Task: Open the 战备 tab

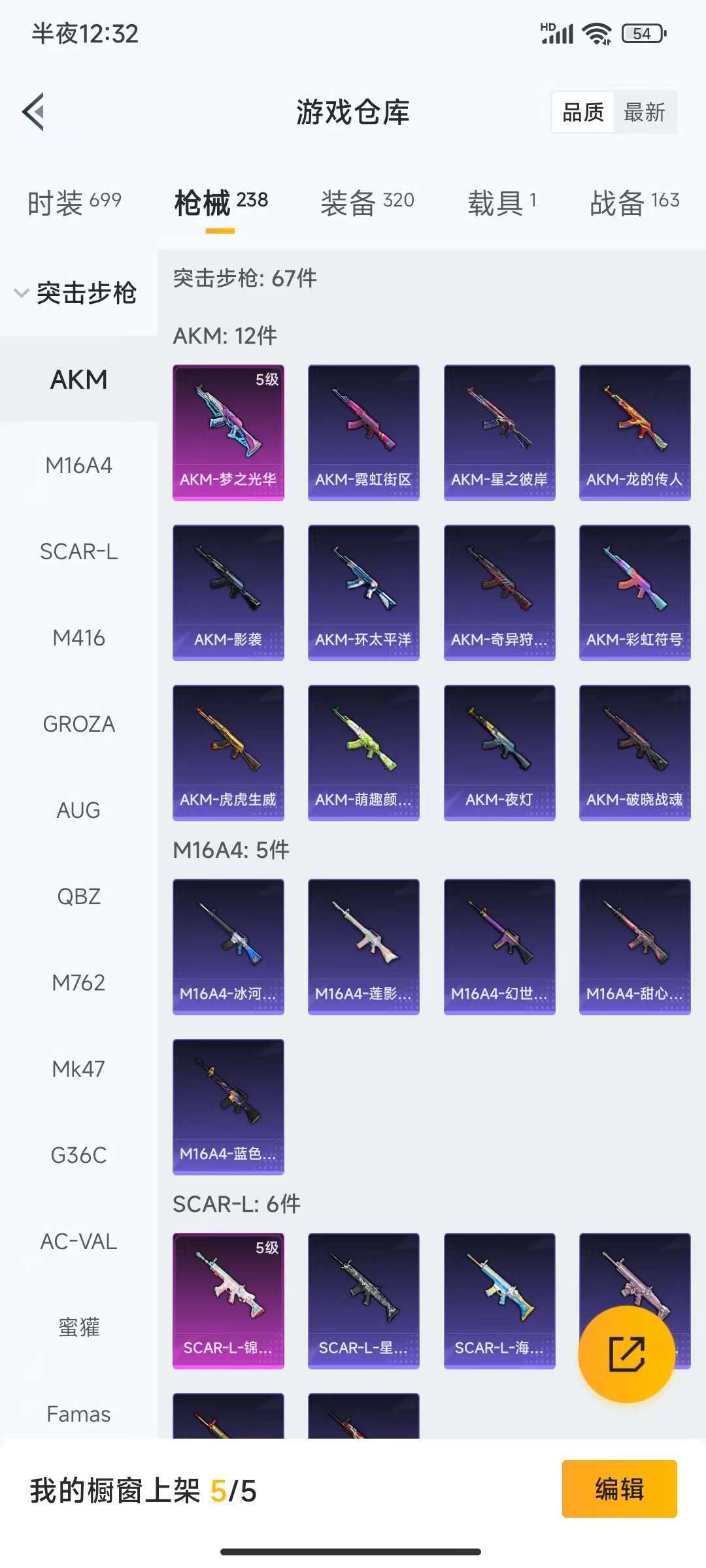Action: [635, 203]
